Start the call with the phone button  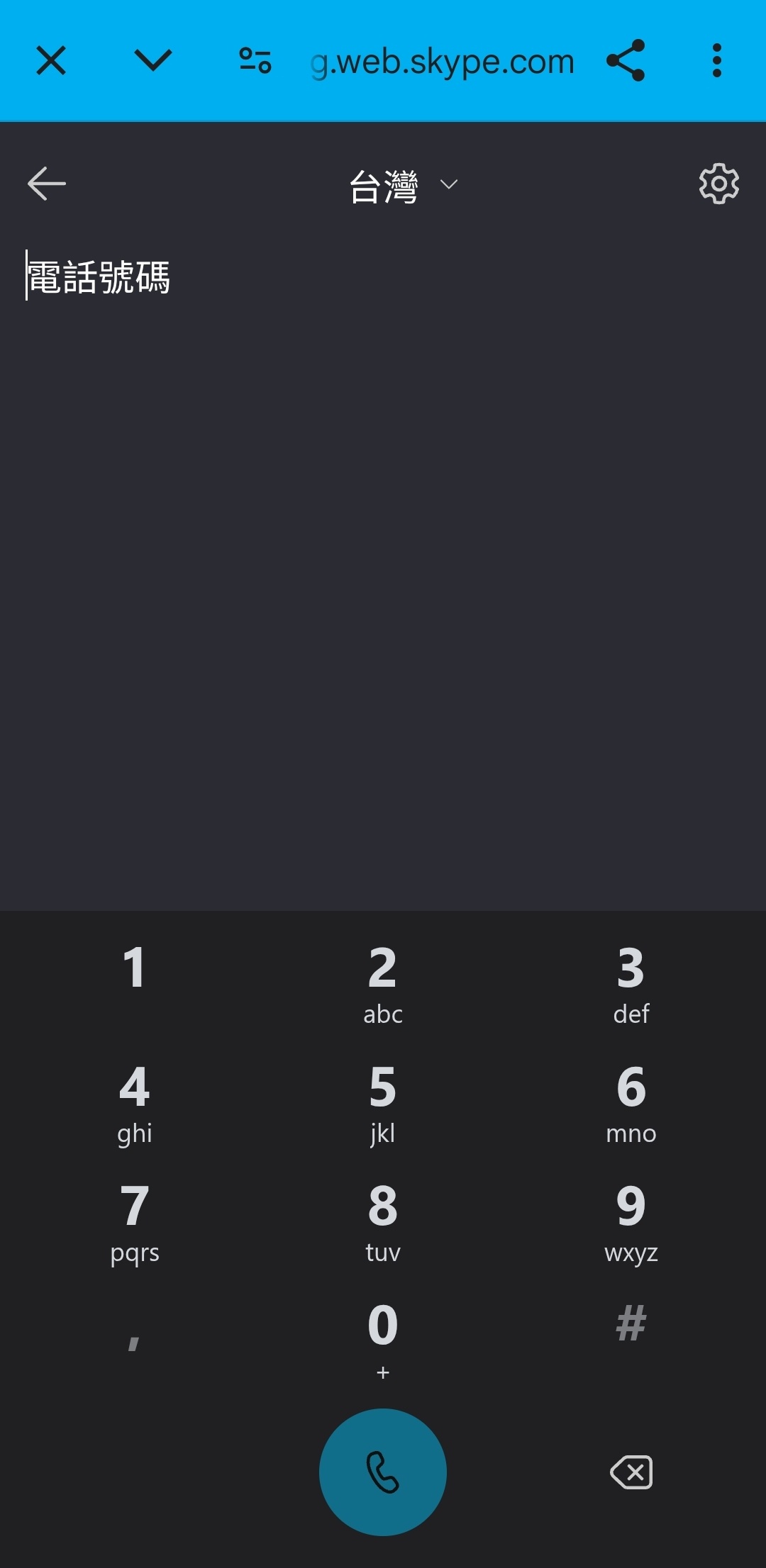383,1472
